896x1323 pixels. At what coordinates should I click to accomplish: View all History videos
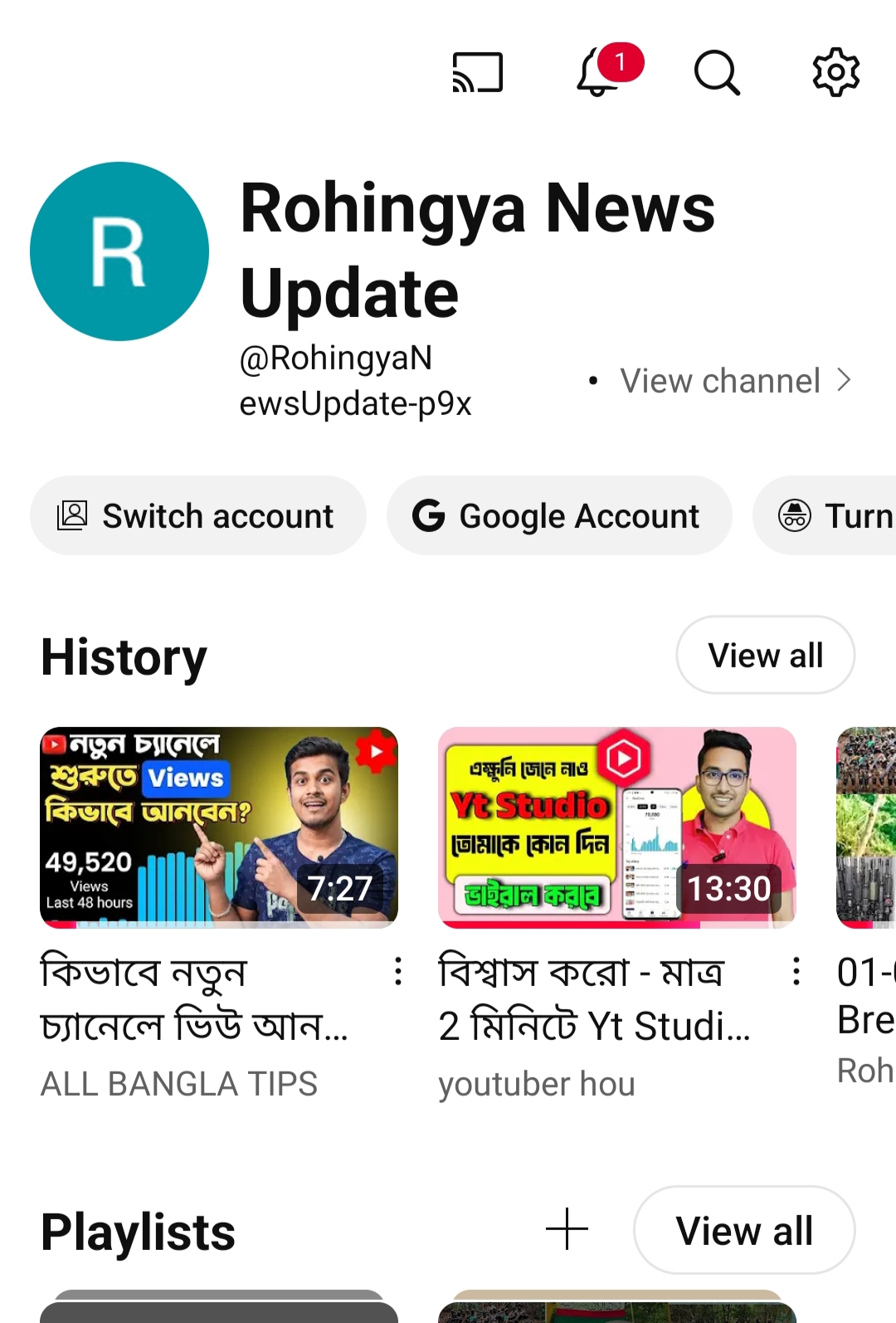click(765, 655)
